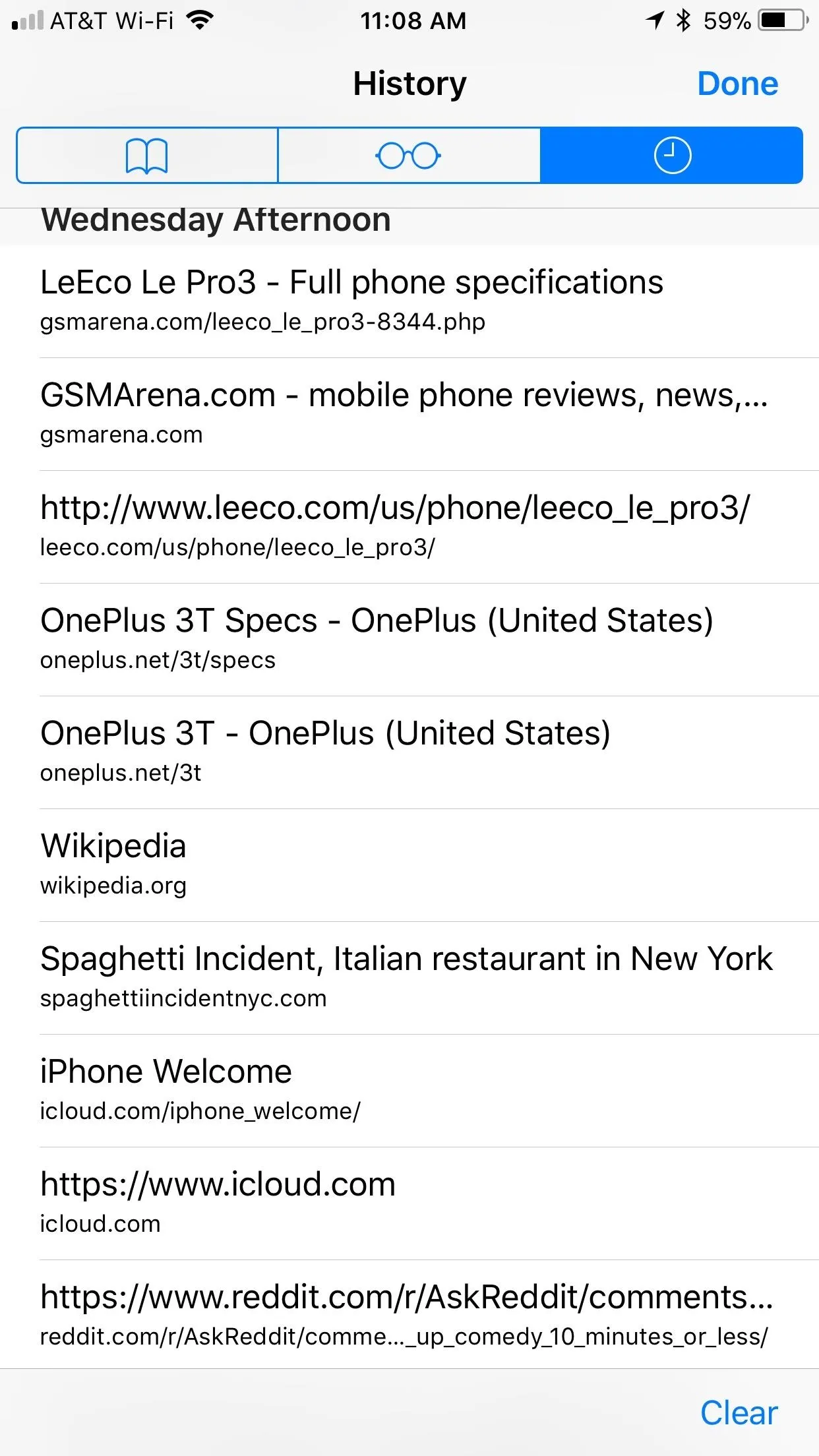This screenshot has width=819, height=1456.
Task: Open the https://www.icloud.com entry
Action: [409, 1204]
